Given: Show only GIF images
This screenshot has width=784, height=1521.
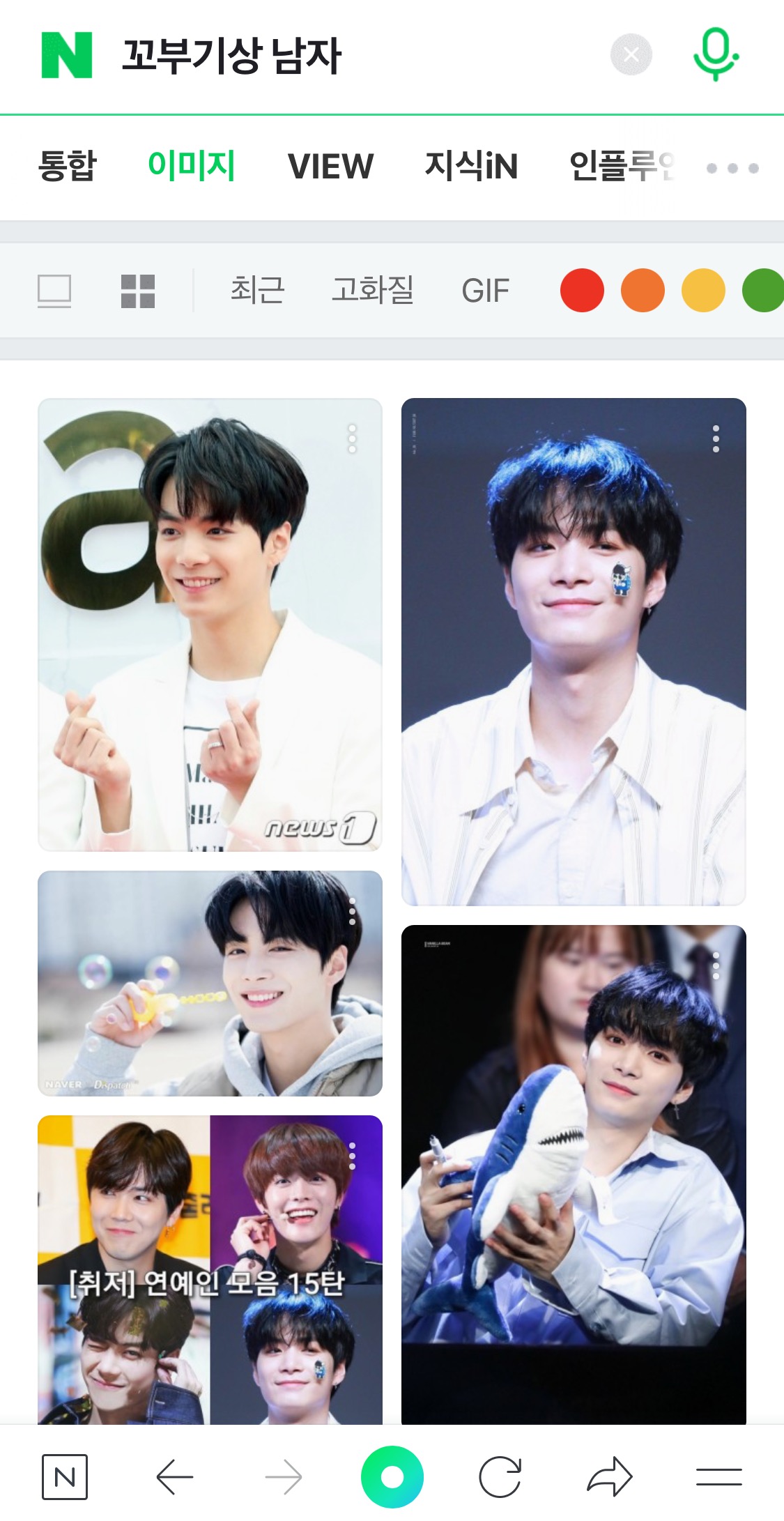Looking at the screenshot, I should [x=485, y=291].
